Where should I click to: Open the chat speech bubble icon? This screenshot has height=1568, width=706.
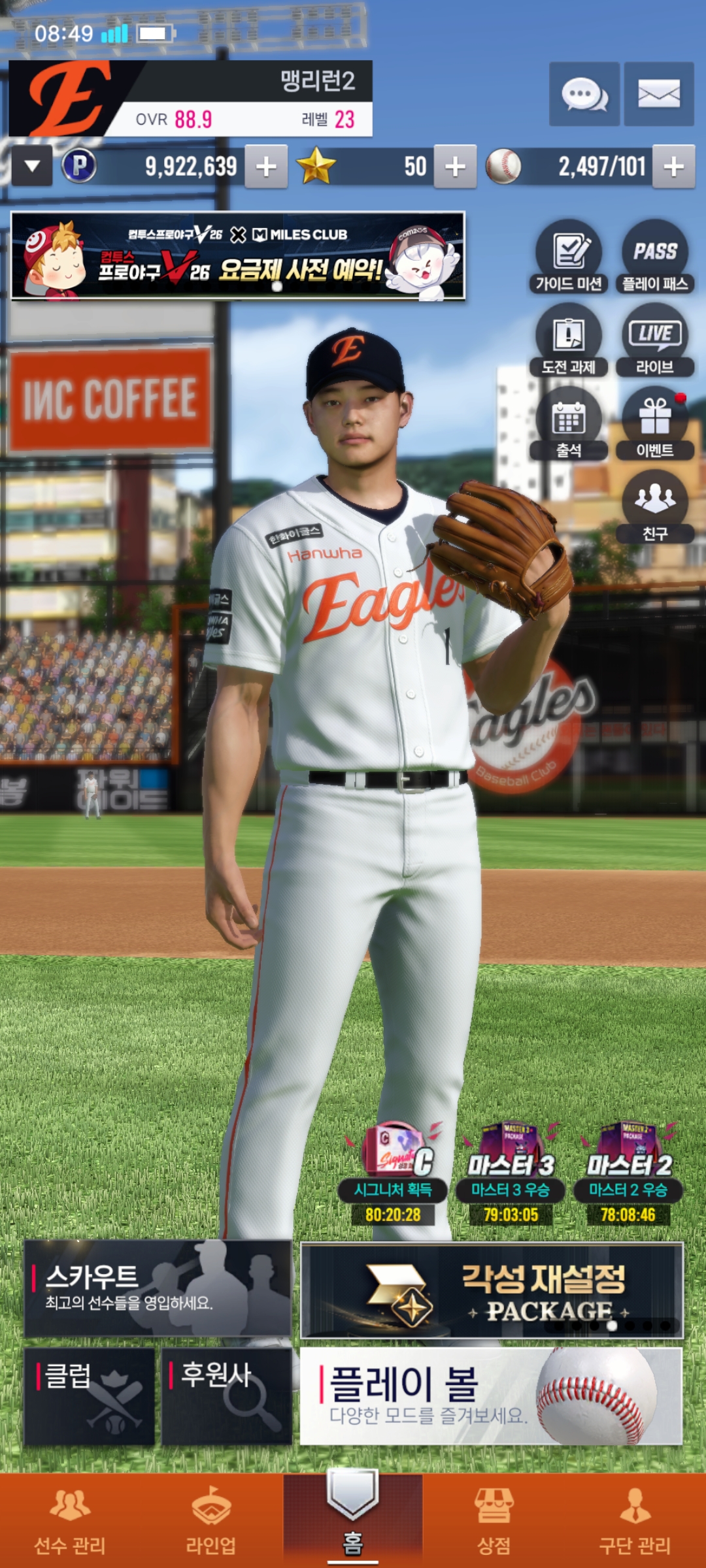click(584, 94)
